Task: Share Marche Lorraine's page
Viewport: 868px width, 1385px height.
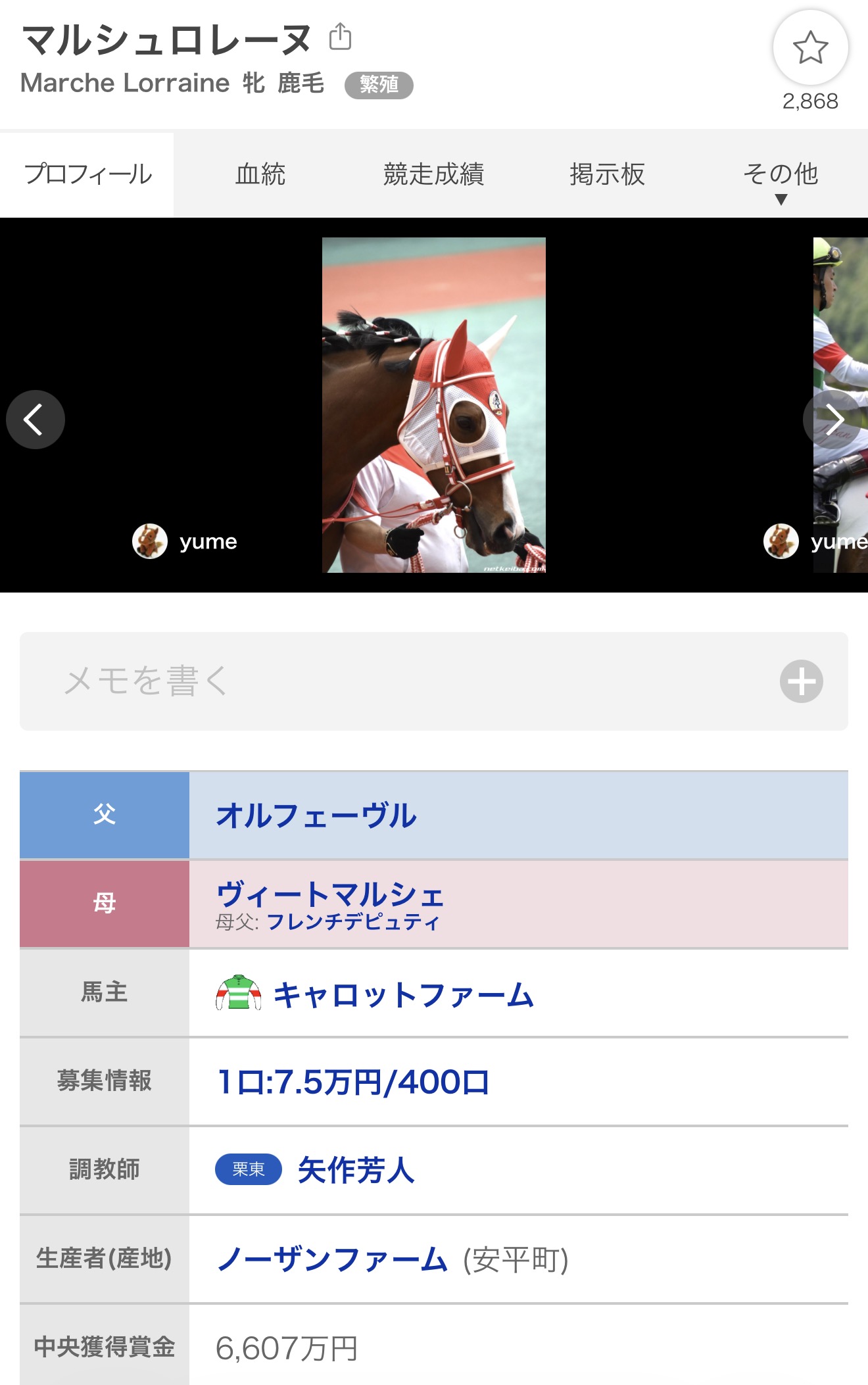Action: coord(340,37)
